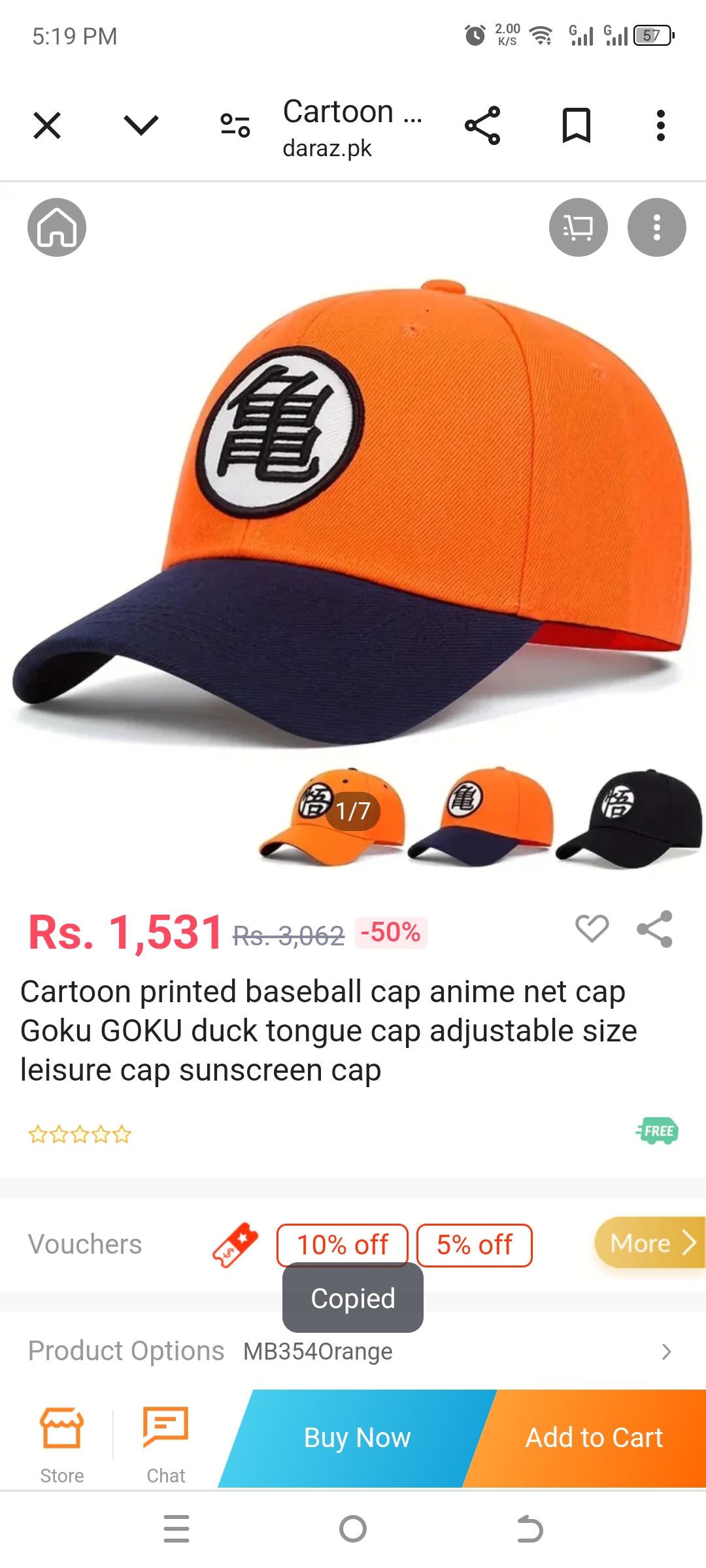The image size is (706, 1568).
Task: Collect the 5% off voucher
Action: 475,1245
